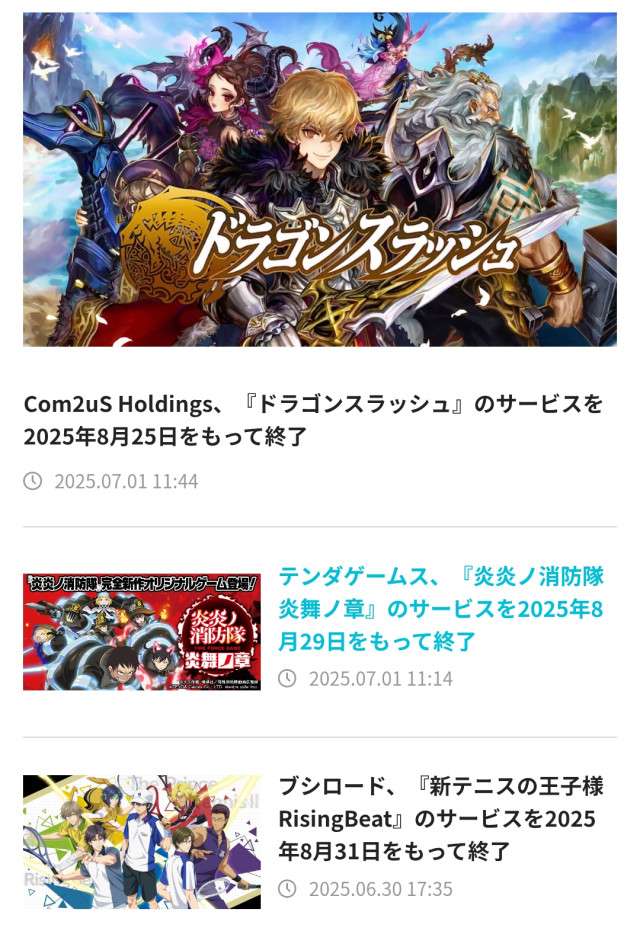This screenshot has height=931, width=640.
Task: Read ブシロード 新テニスの王子様 RisingBeat article
Action: point(440,818)
